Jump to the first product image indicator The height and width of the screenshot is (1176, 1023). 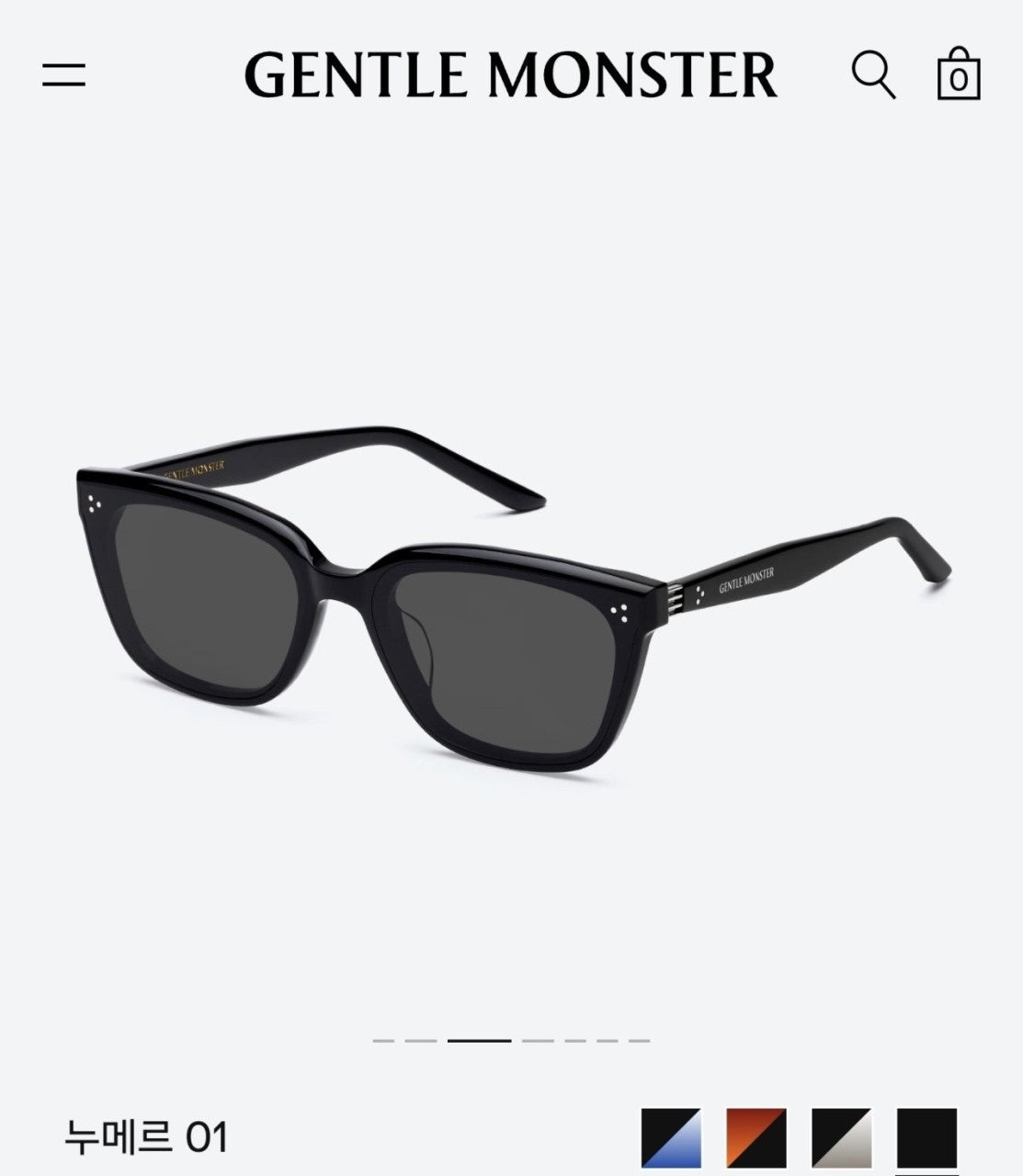[x=383, y=1041]
